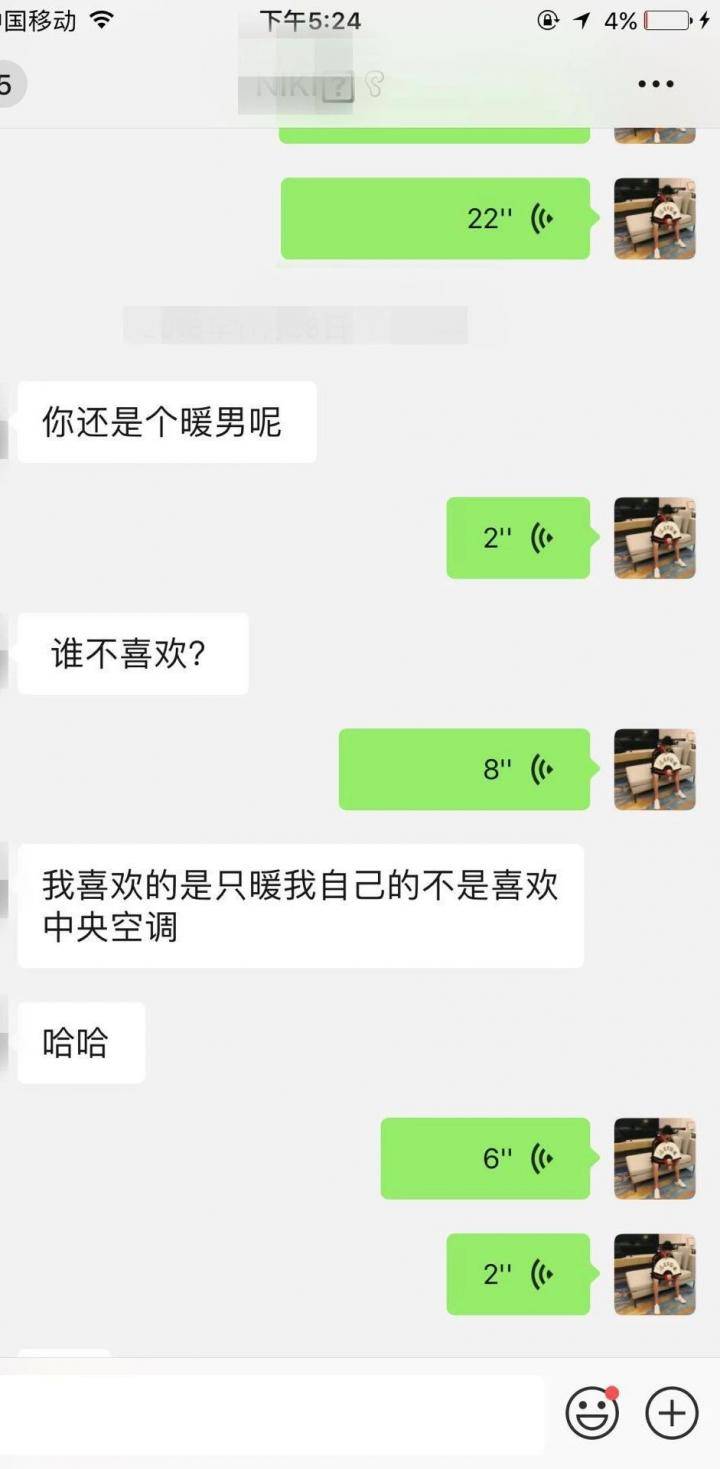Tap the back button with unread badge
Image resolution: width=720 pixels, height=1469 pixels.
click(10, 84)
